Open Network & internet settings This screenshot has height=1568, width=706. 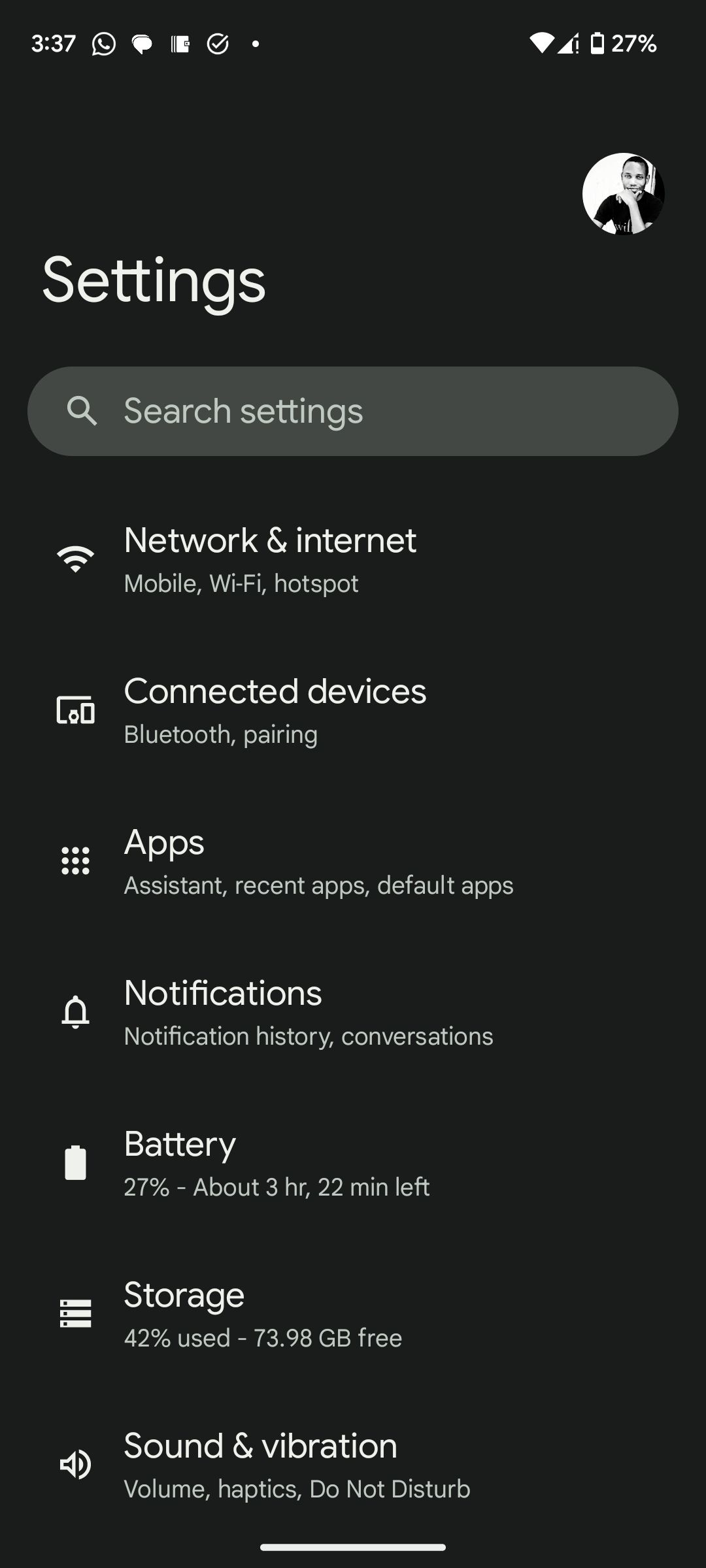[x=270, y=559]
